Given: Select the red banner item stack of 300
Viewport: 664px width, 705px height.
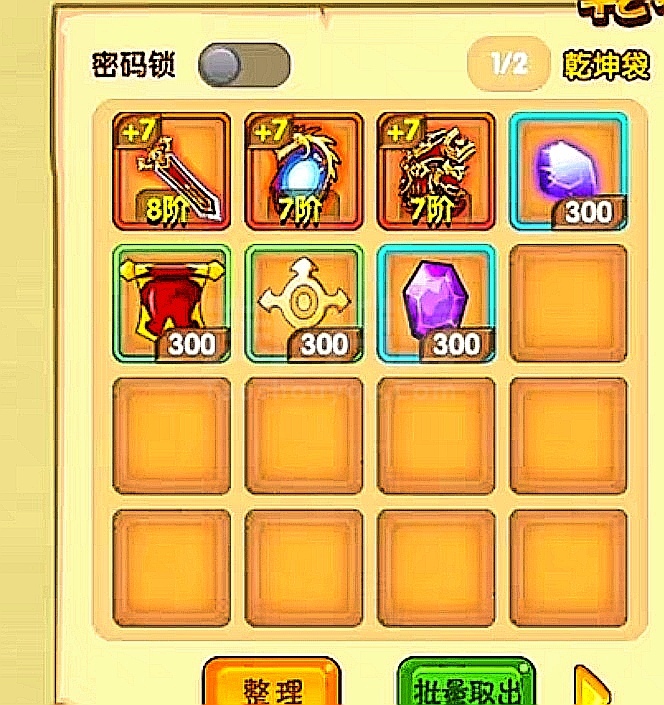Looking at the screenshot, I should [x=172, y=302].
